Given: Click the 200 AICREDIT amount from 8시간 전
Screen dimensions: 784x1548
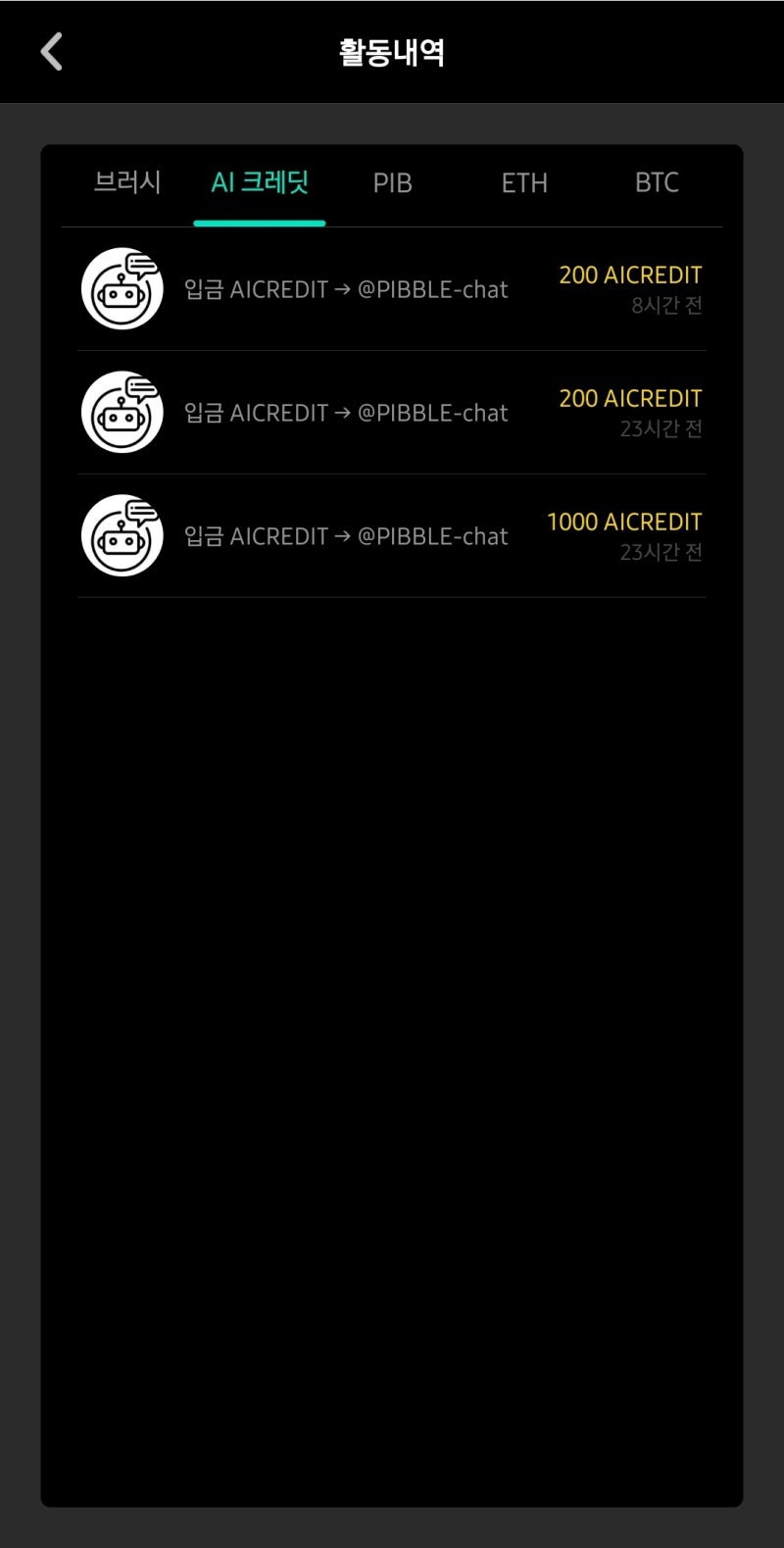Looking at the screenshot, I should (x=630, y=275).
